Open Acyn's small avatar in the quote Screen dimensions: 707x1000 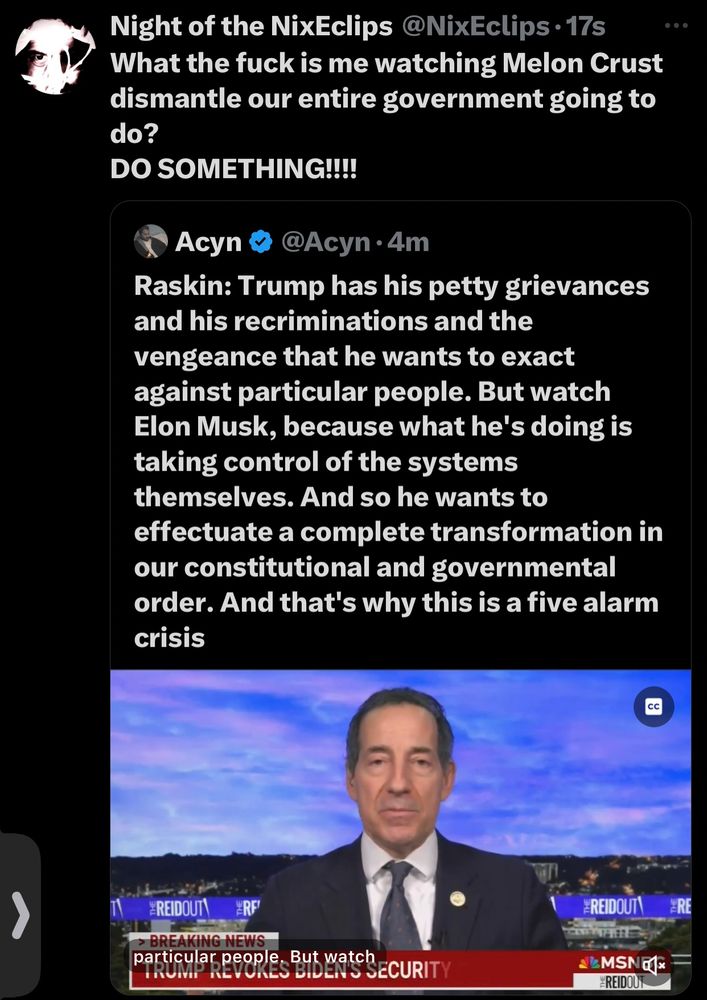click(x=151, y=241)
